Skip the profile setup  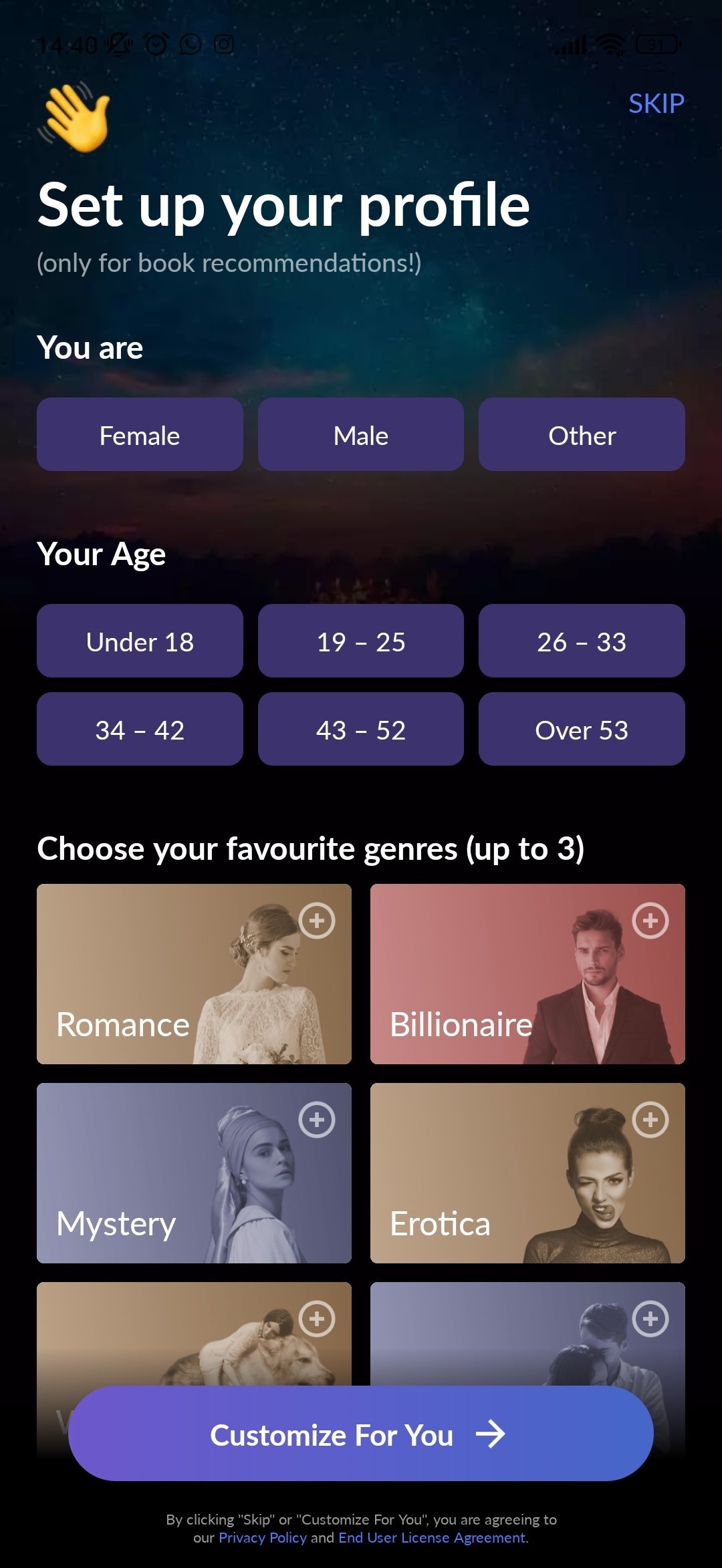[656, 104]
